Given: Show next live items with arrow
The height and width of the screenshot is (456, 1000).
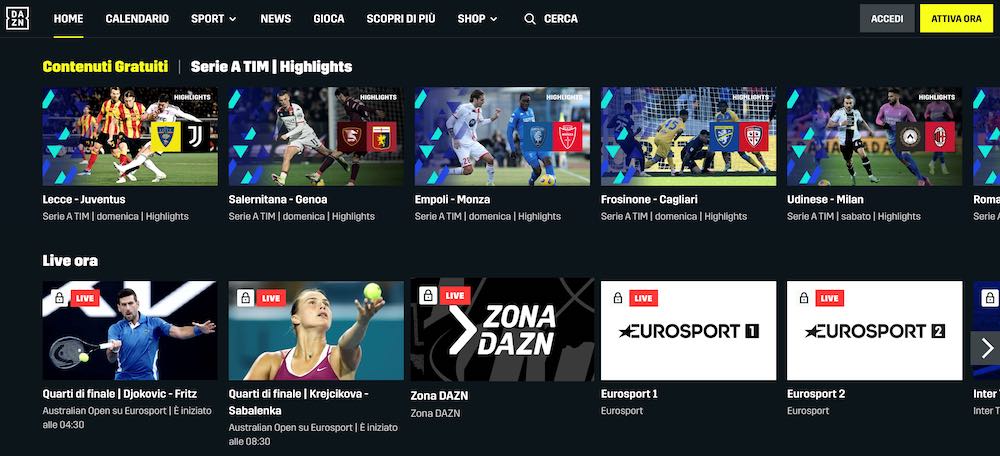Looking at the screenshot, I should coord(986,347).
